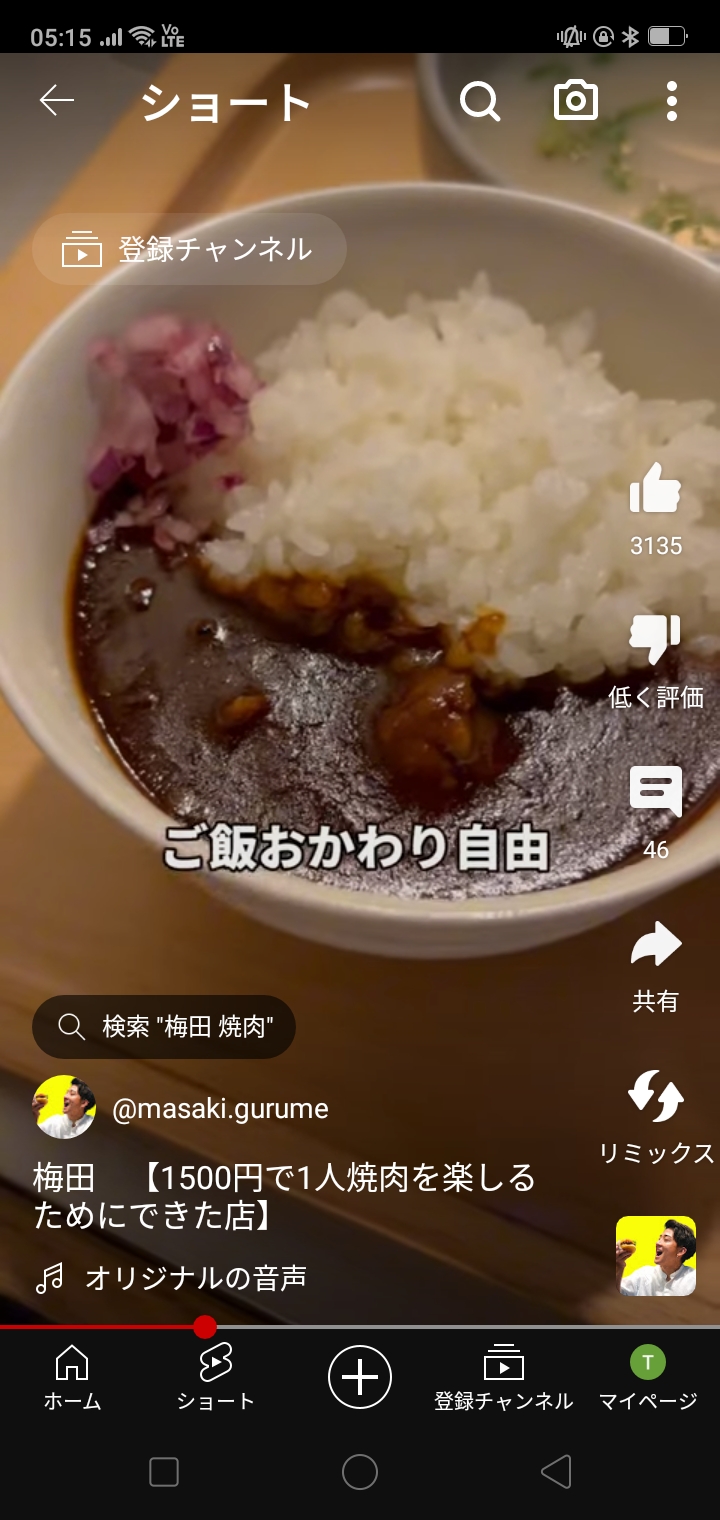Switch to the ホーム tab
720x1520 pixels.
72,1377
